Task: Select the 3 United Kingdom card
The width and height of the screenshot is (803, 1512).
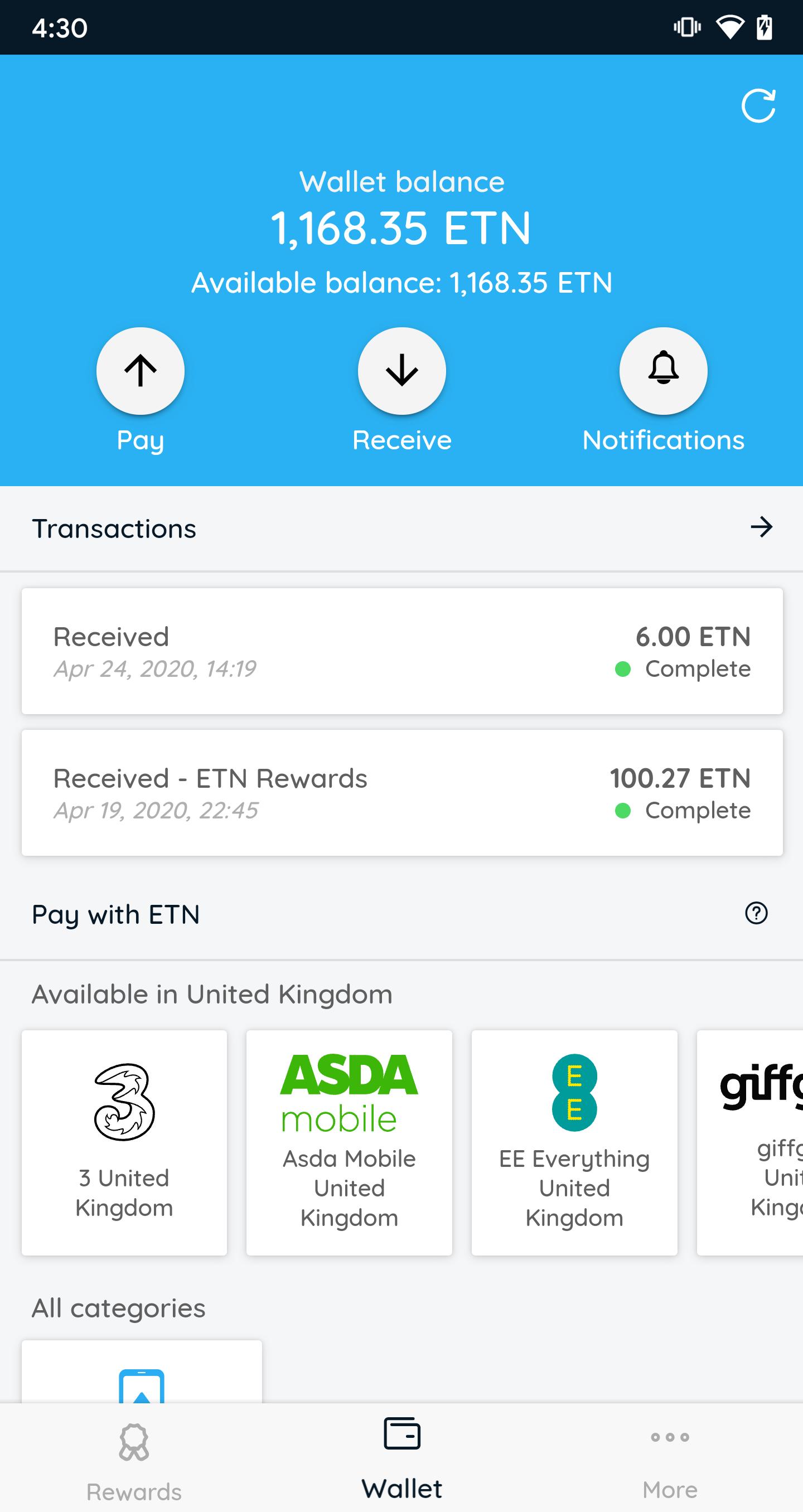Action: coord(124,1142)
